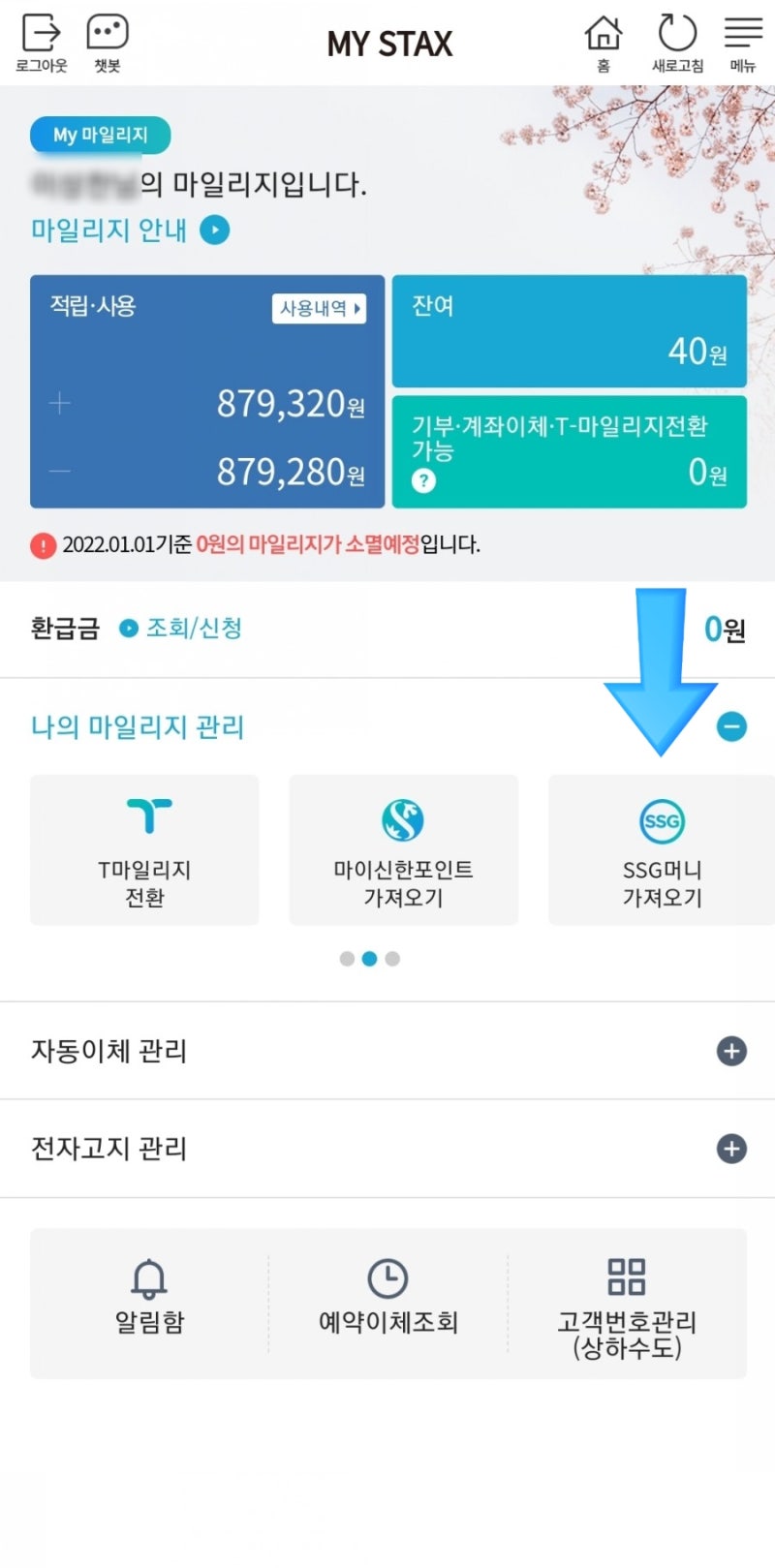Open 마이신한포인트 가져오기
Image resolution: width=775 pixels, height=1568 pixels.
(x=403, y=849)
